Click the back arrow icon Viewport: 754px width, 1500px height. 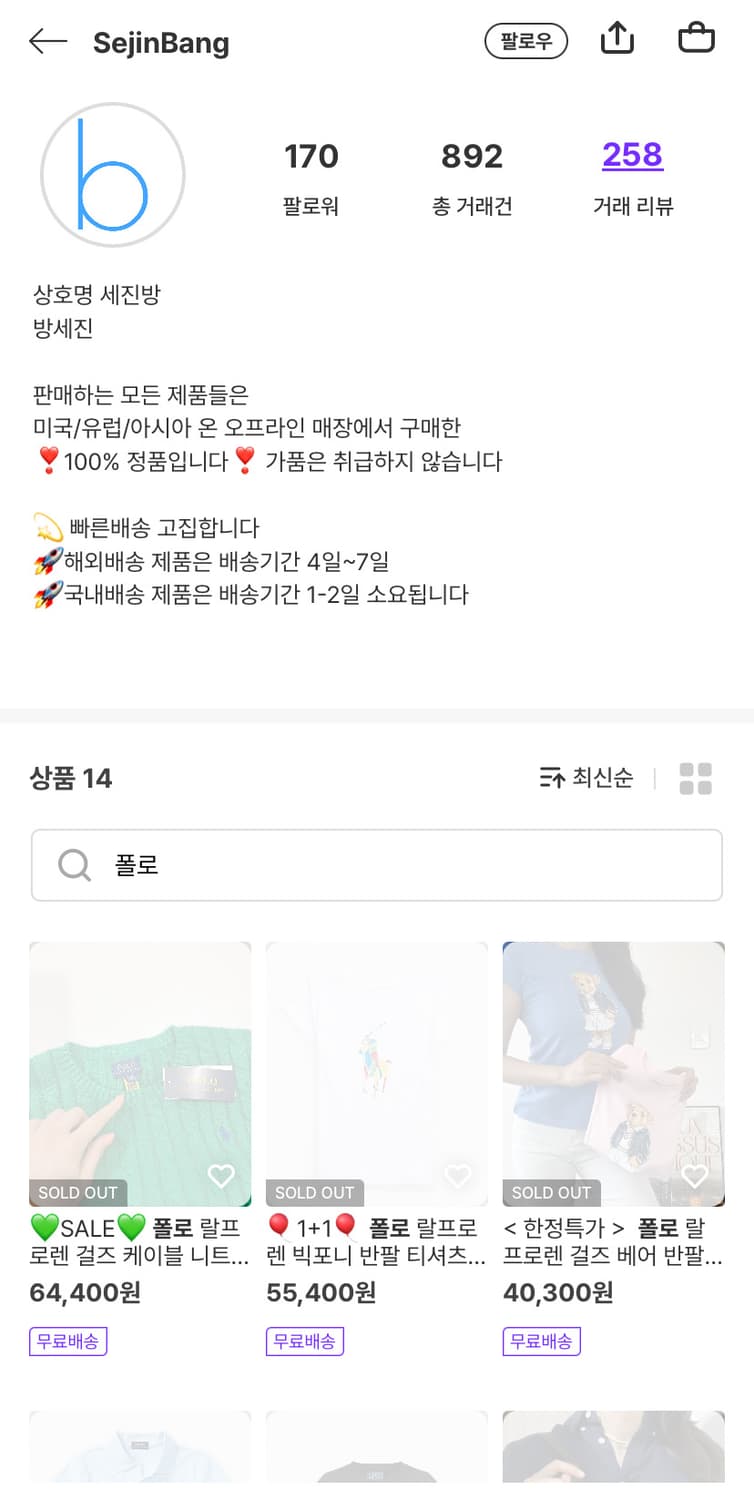pos(47,41)
